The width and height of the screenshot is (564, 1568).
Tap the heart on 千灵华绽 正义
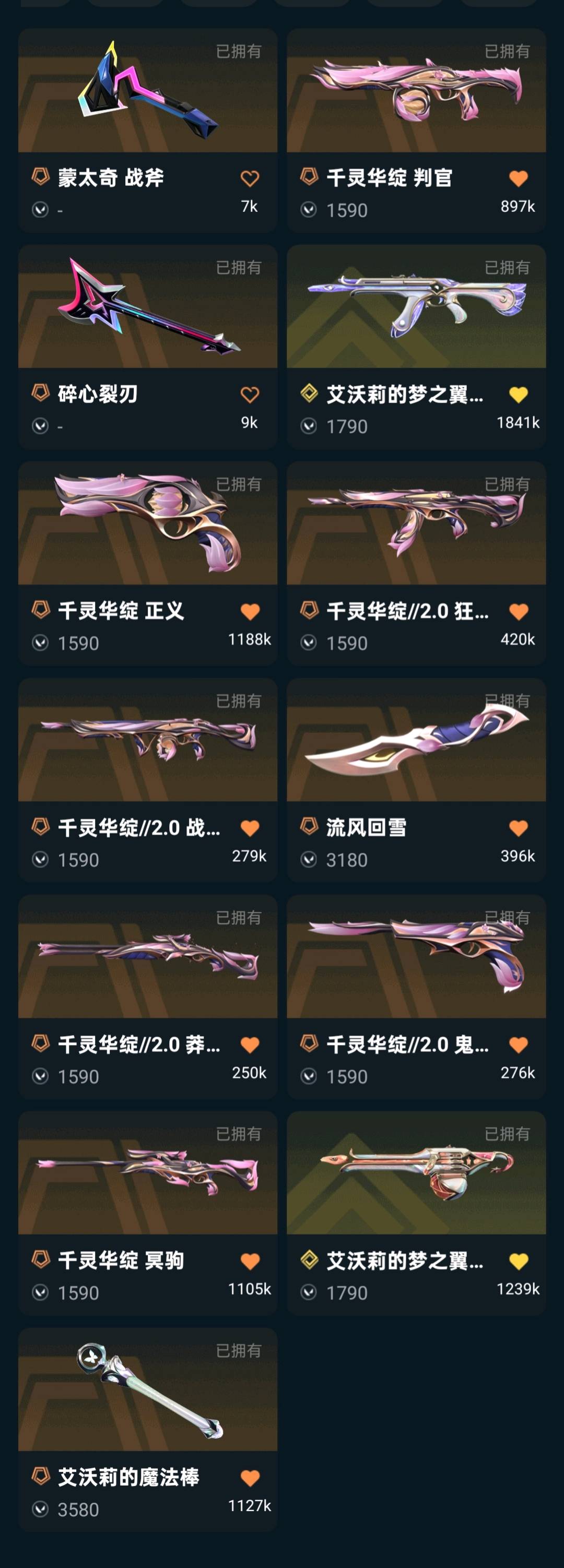click(250, 612)
